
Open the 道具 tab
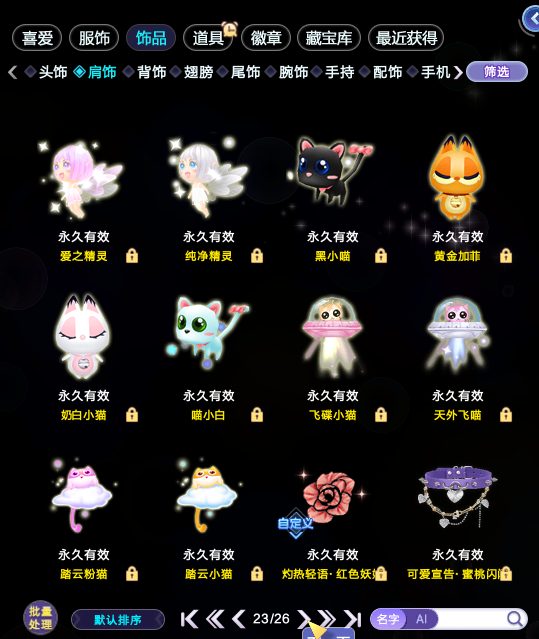[208, 38]
